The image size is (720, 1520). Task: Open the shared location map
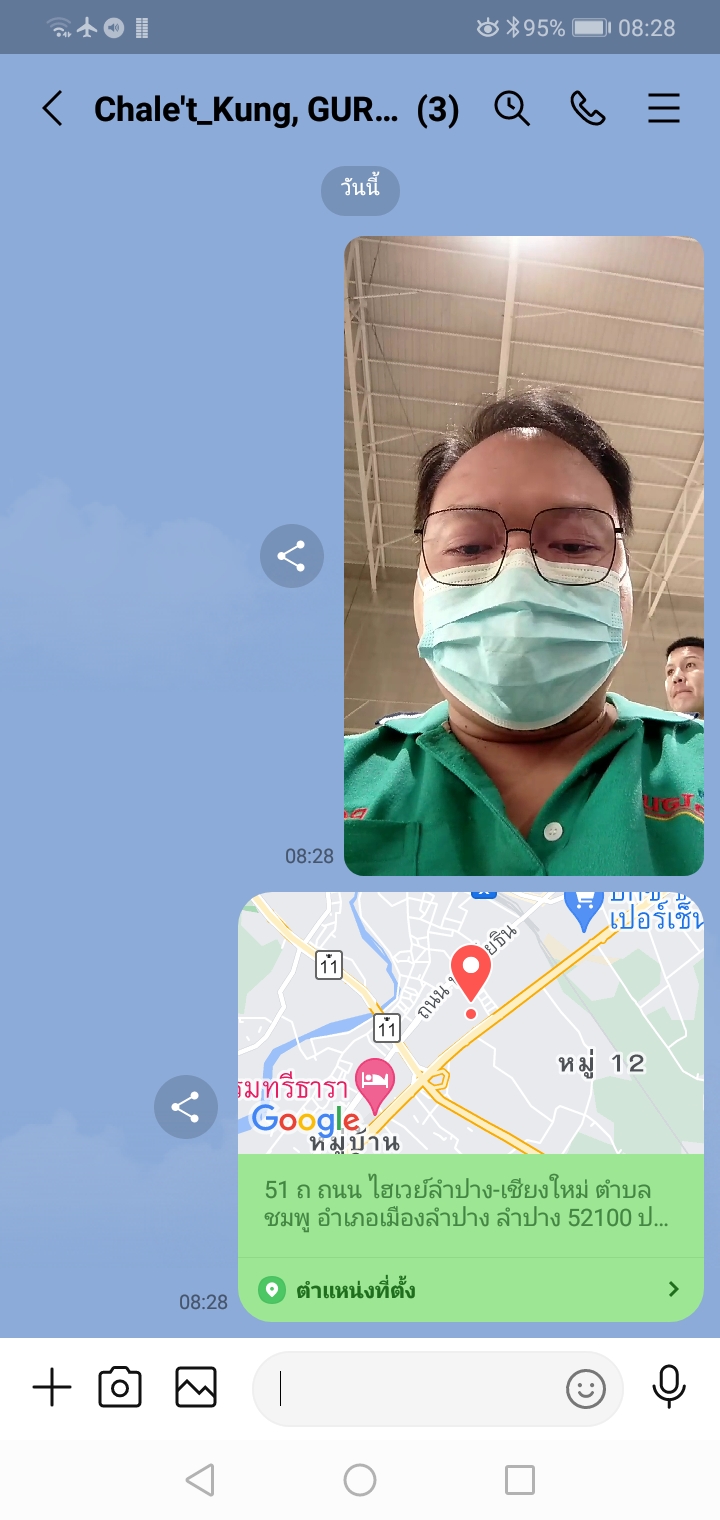pos(470,1022)
